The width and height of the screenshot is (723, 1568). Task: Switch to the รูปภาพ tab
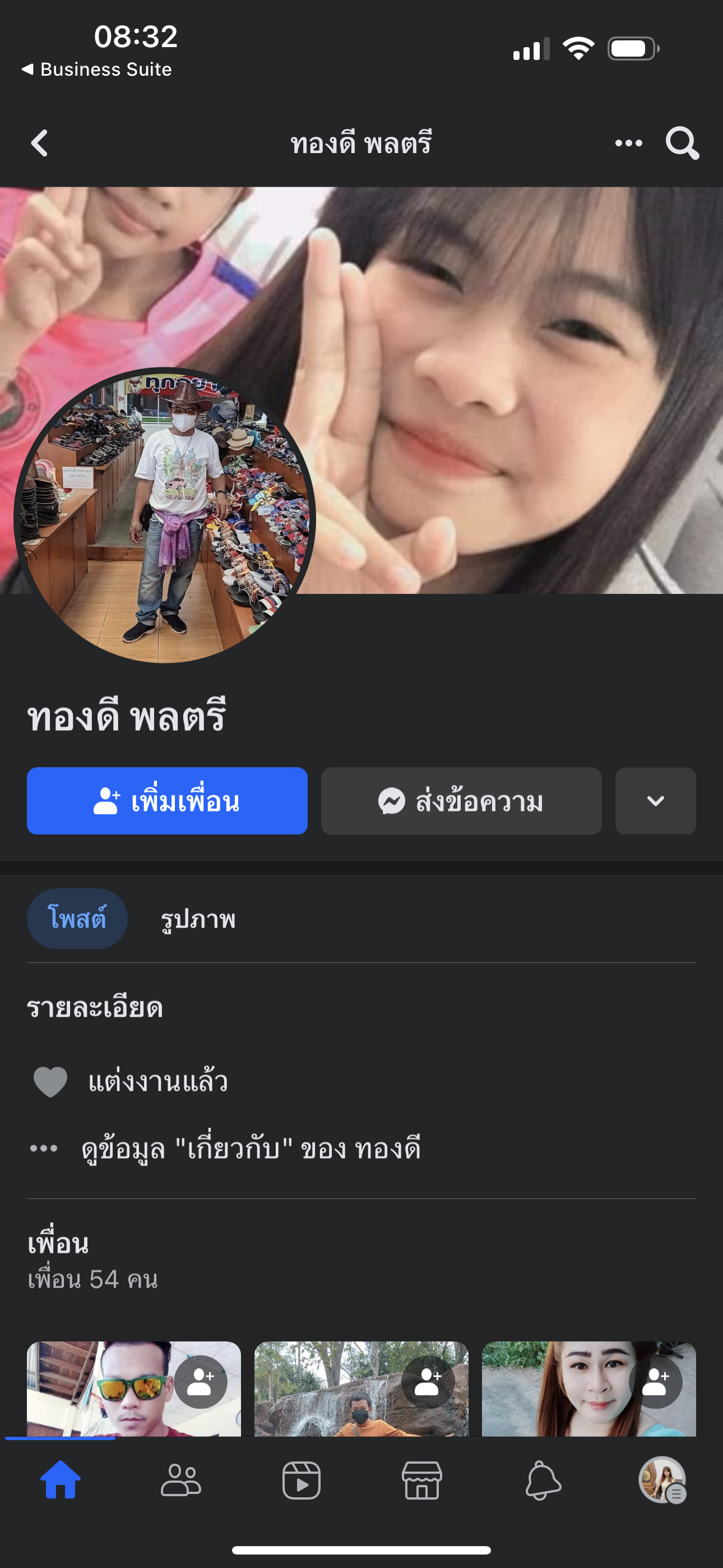[x=198, y=919]
